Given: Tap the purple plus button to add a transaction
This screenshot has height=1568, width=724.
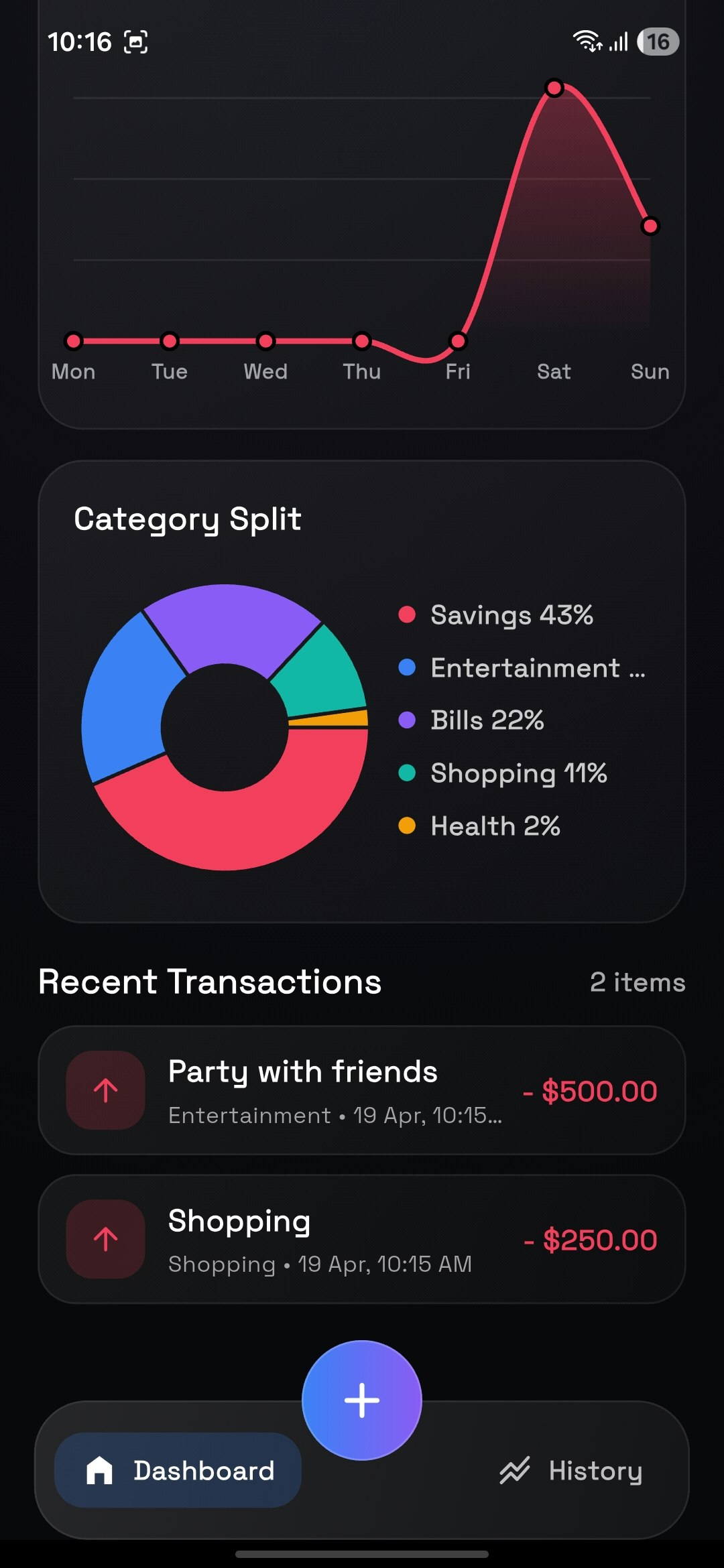Looking at the screenshot, I should pyautogui.click(x=362, y=1400).
